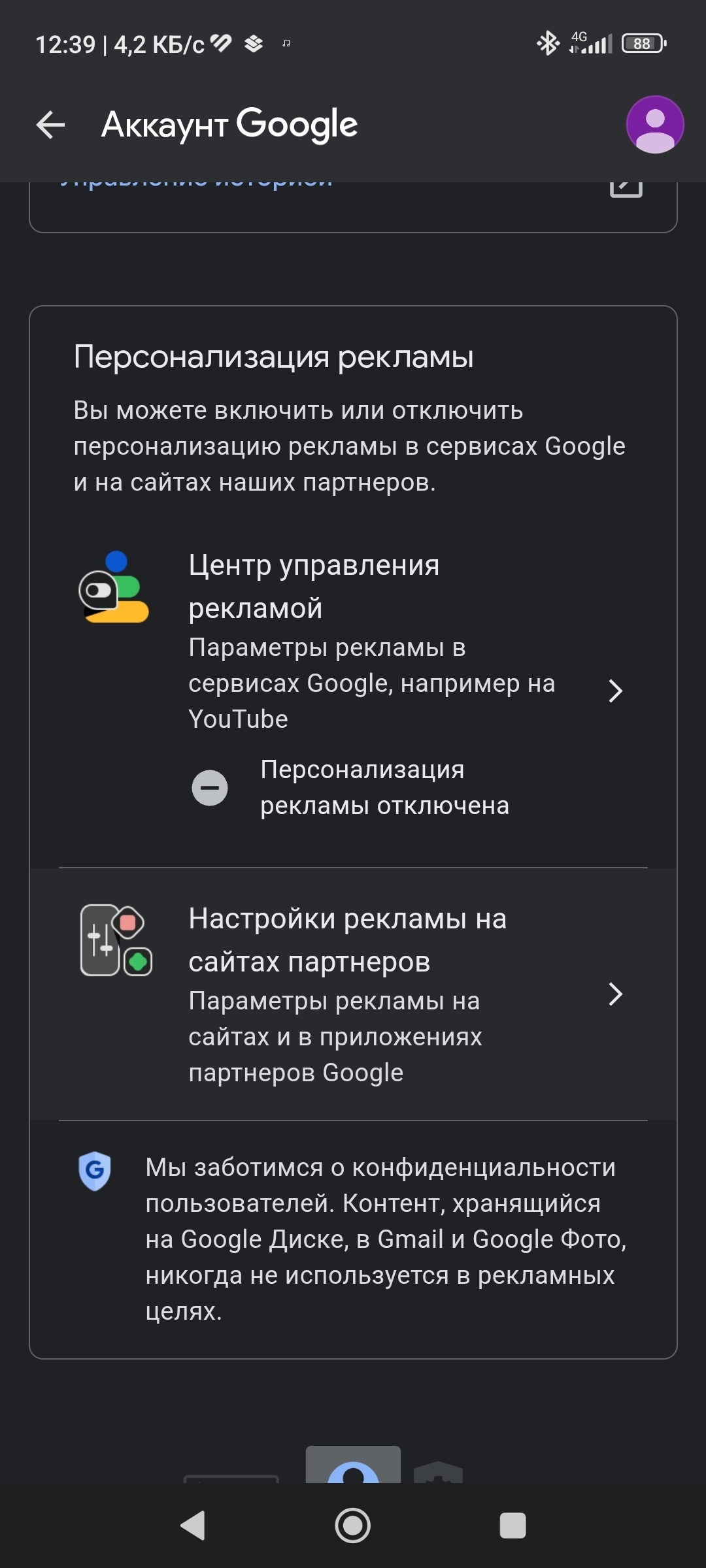
Task: Go back using the app bar arrow
Action: (x=50, y=125)
